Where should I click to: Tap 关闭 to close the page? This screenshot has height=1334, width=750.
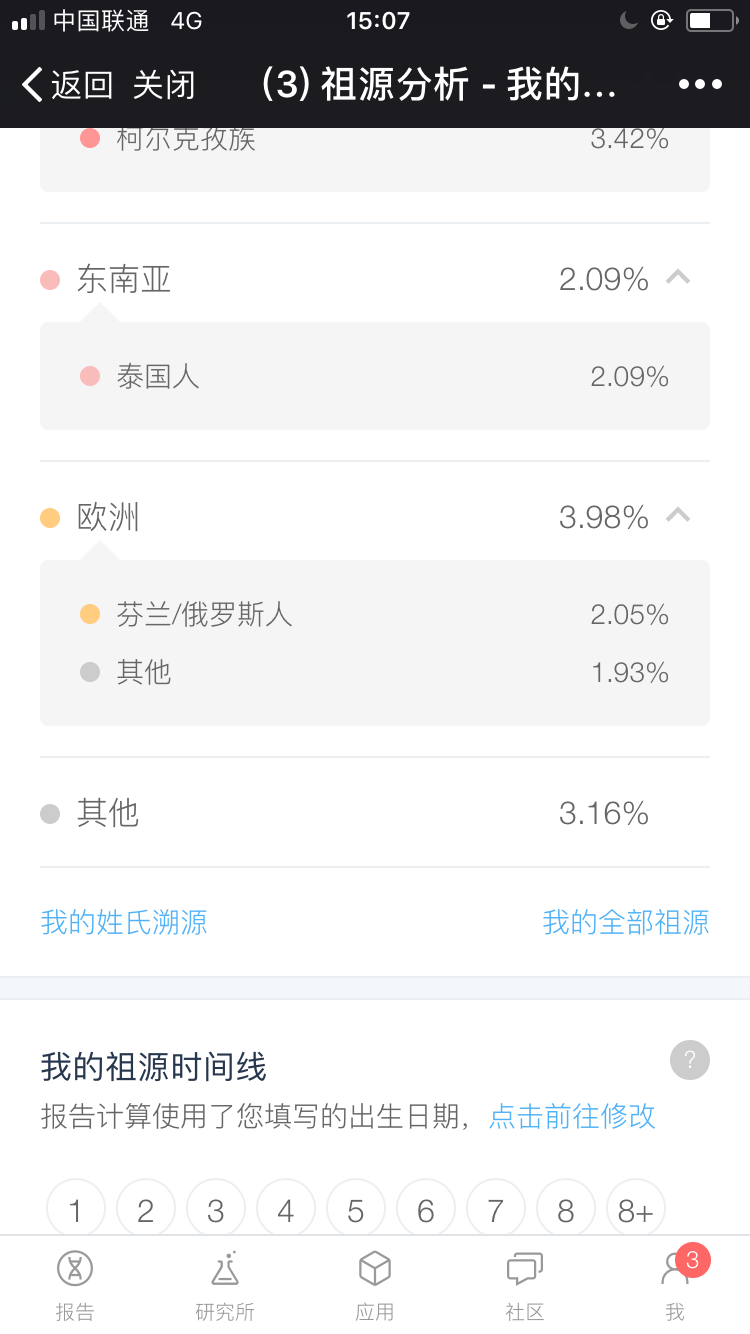click(164, 85)
